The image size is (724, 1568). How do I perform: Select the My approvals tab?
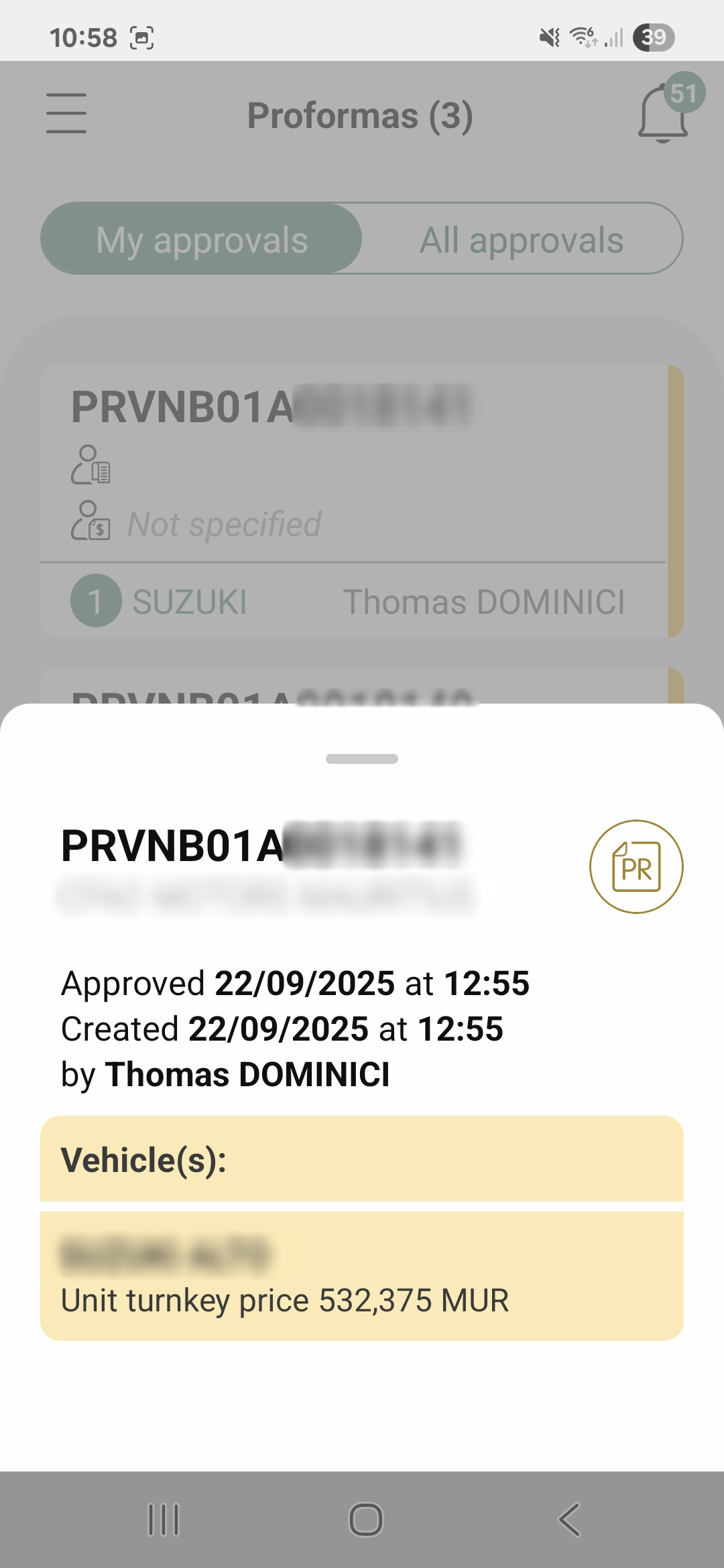pyautogui.click(x=202, y=239)
